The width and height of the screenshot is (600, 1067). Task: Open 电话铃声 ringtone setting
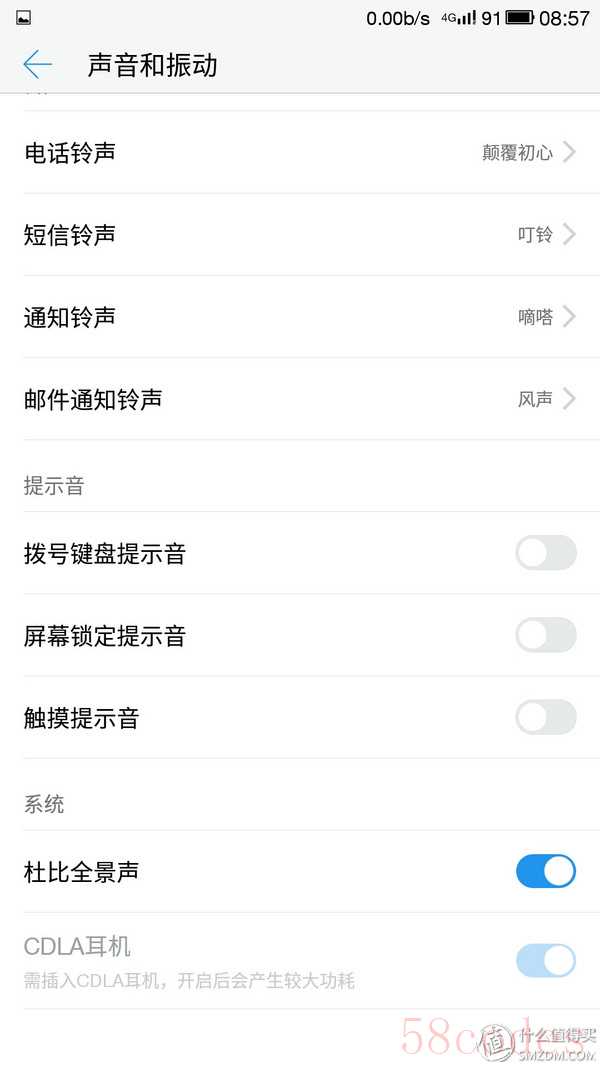click(x=300, y=152)
